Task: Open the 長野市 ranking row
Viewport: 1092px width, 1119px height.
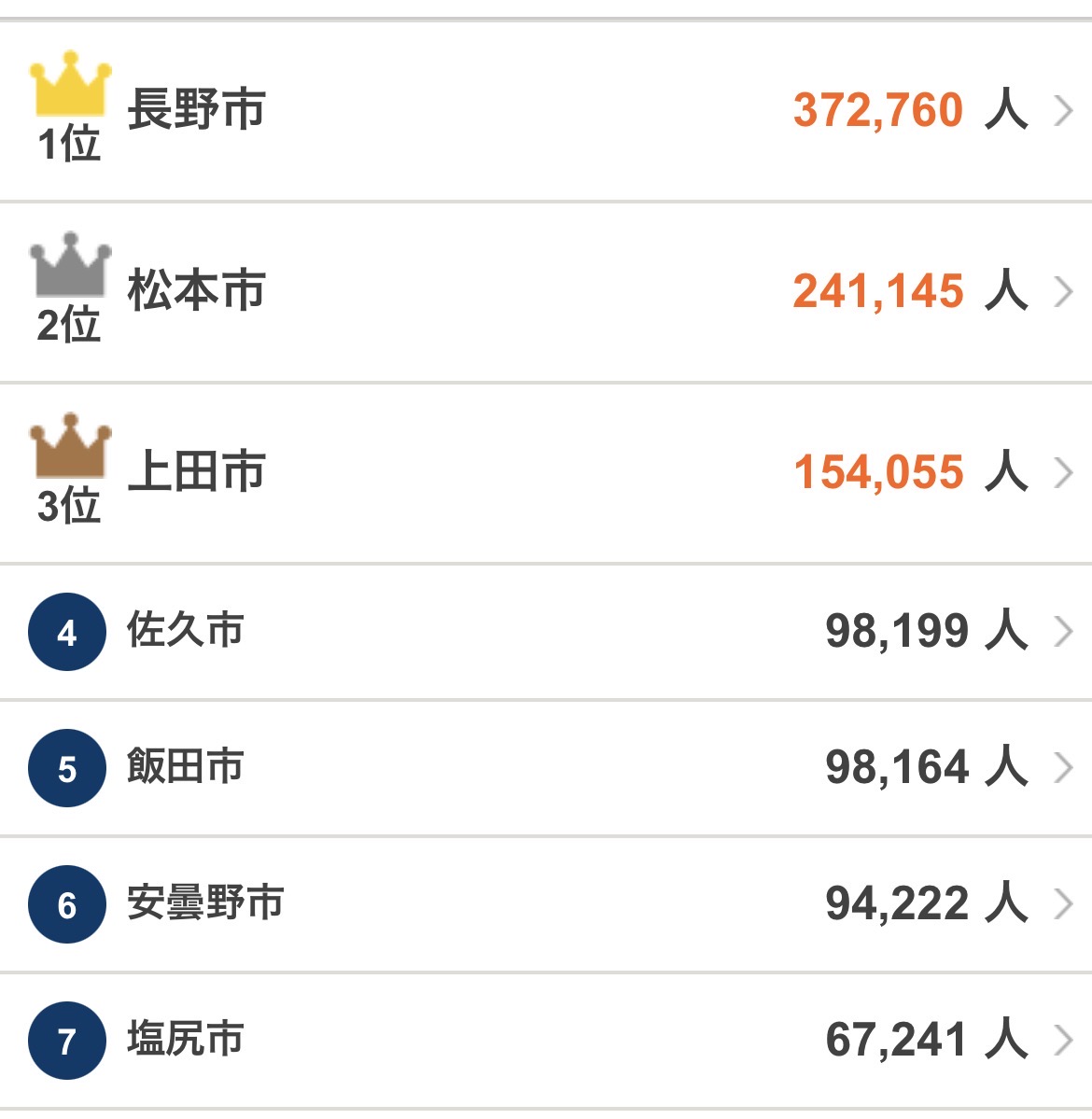Action: coord(546,111)
